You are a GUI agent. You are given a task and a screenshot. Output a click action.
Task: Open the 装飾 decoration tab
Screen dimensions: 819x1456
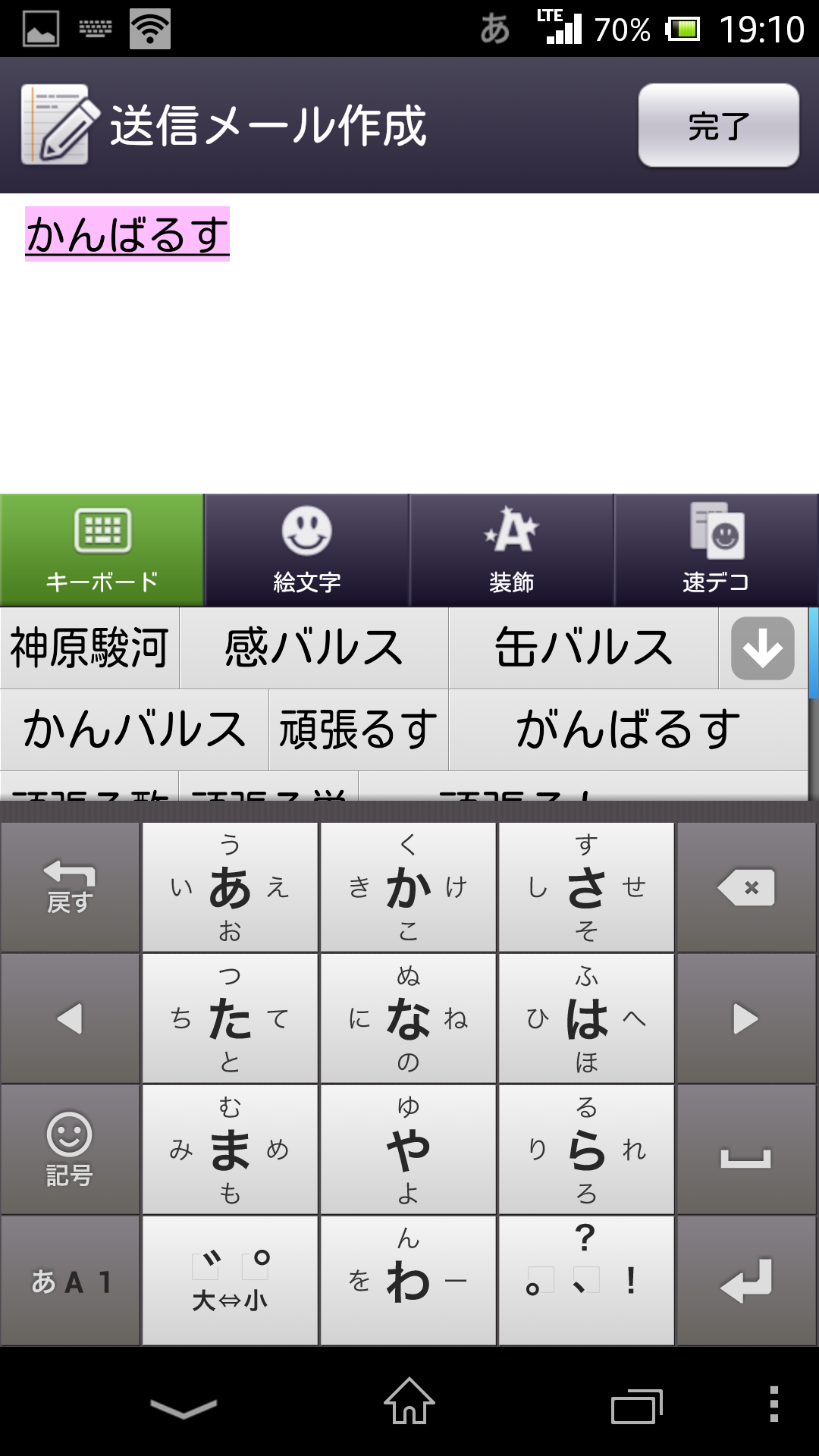tap(511, 551)
